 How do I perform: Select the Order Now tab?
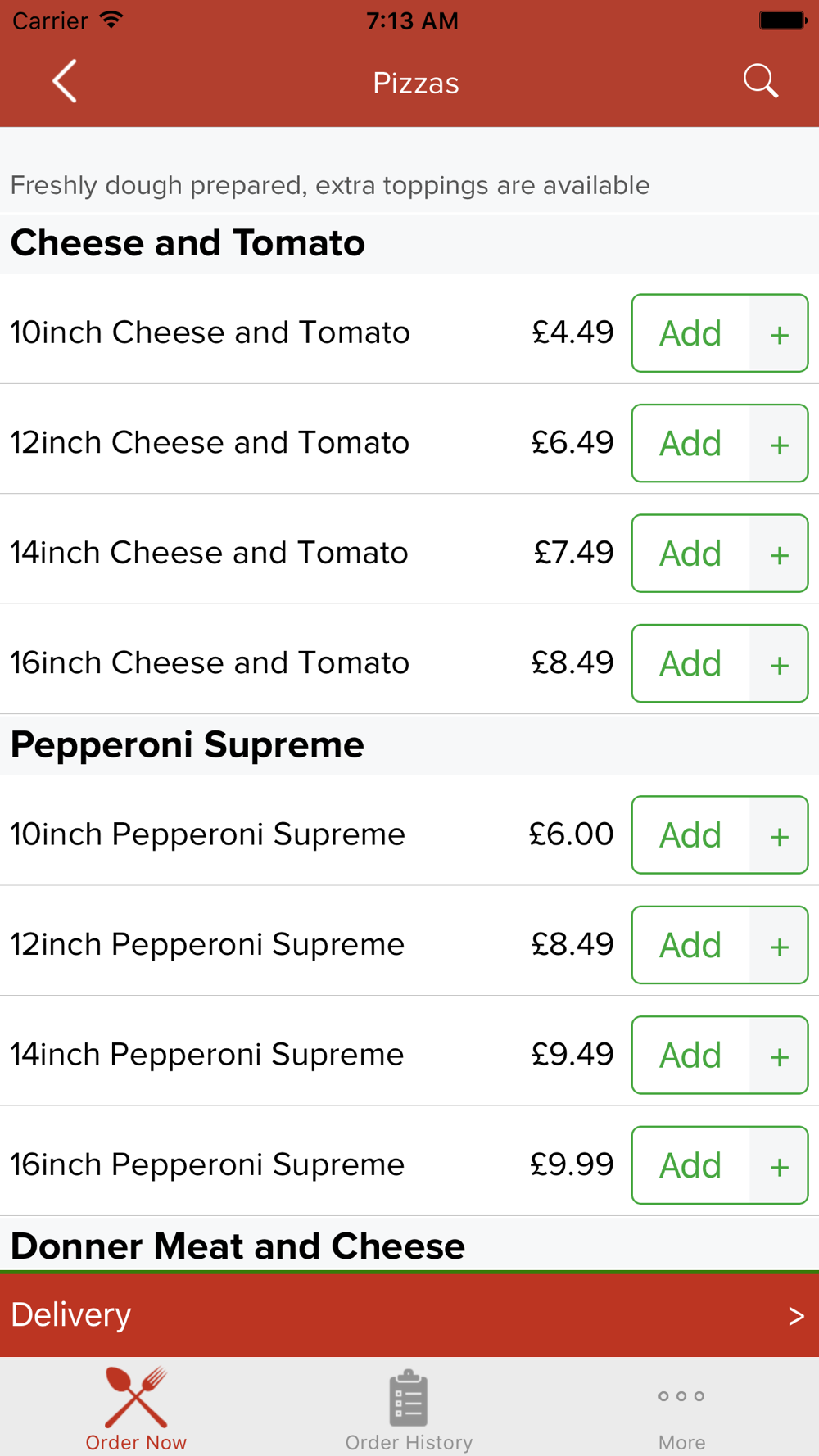point(136,1409)
